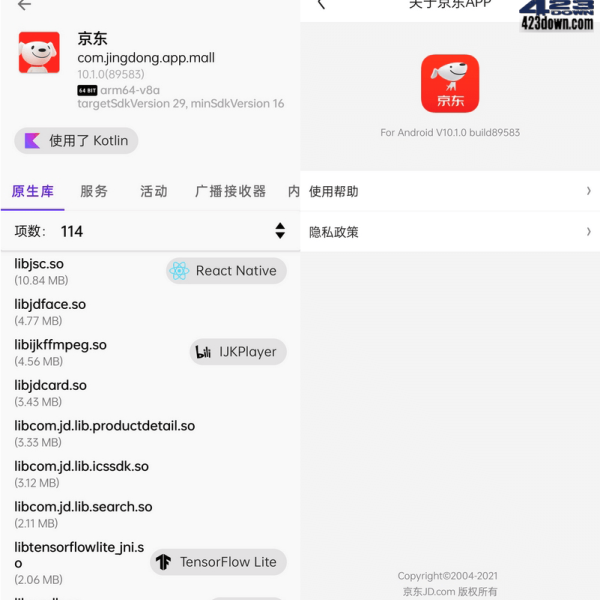The width and height of the screenshot is (600, 600).
Task: Open libcom.jd.lib.search.so entry
Action: click(x=83, y=514)
